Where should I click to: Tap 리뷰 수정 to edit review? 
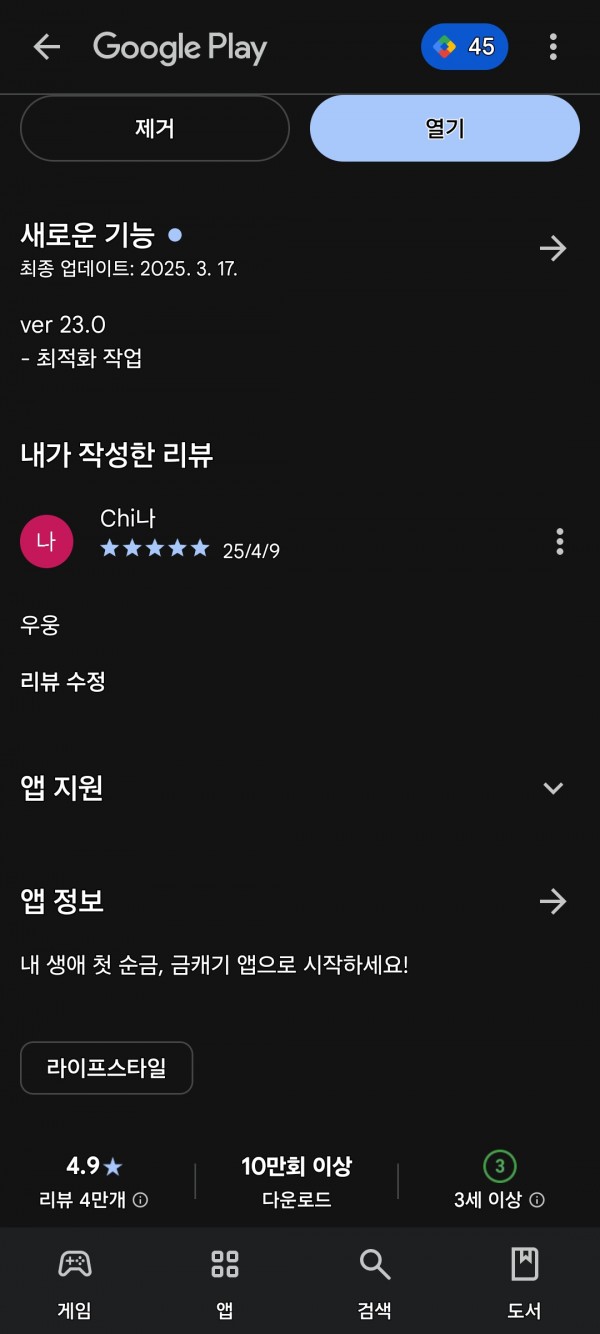click(63, 682)
